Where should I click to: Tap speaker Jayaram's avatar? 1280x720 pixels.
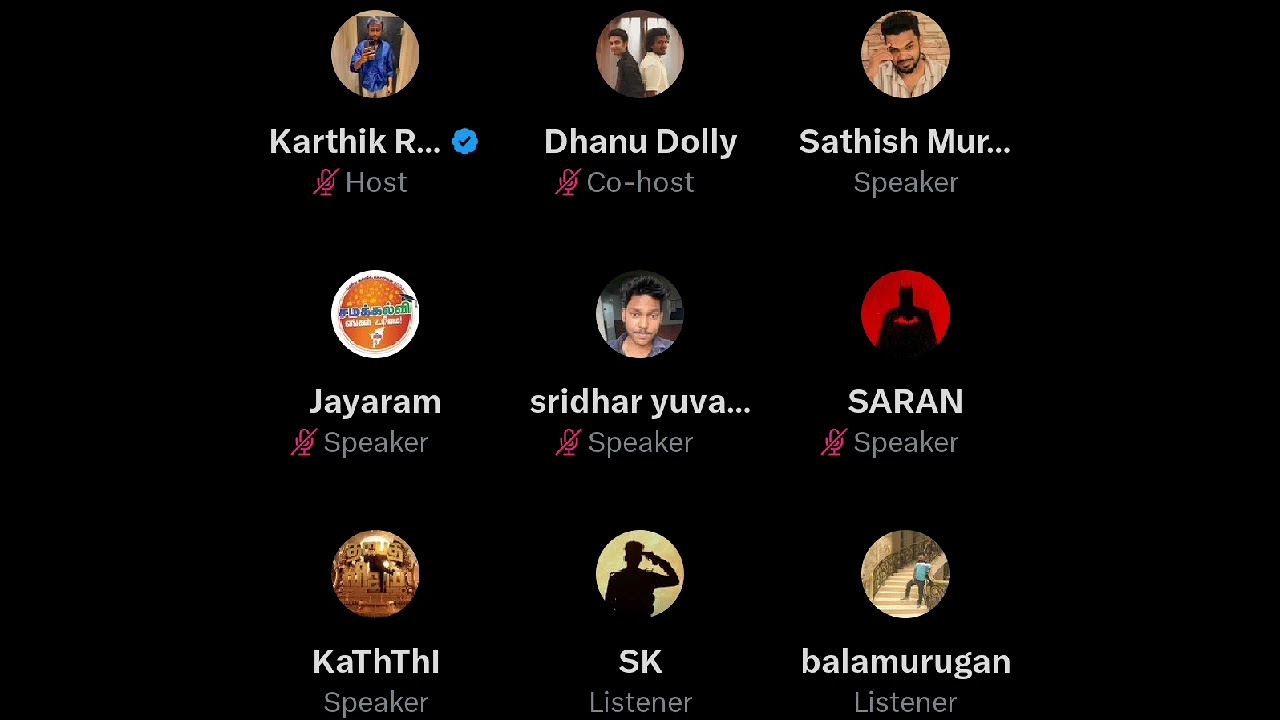[x=375, y=314]
